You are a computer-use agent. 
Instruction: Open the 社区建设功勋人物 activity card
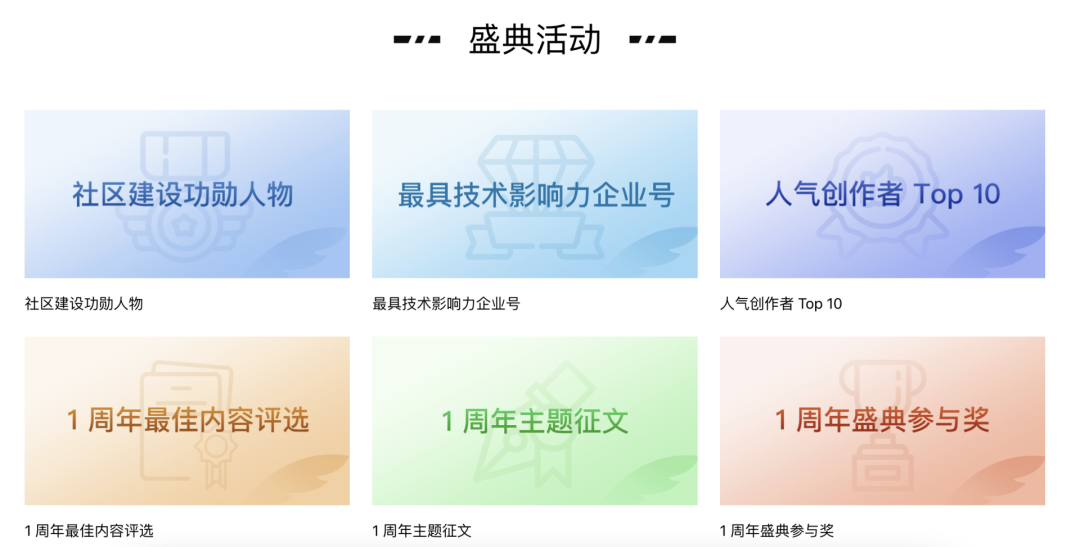[x=187, y=194]
